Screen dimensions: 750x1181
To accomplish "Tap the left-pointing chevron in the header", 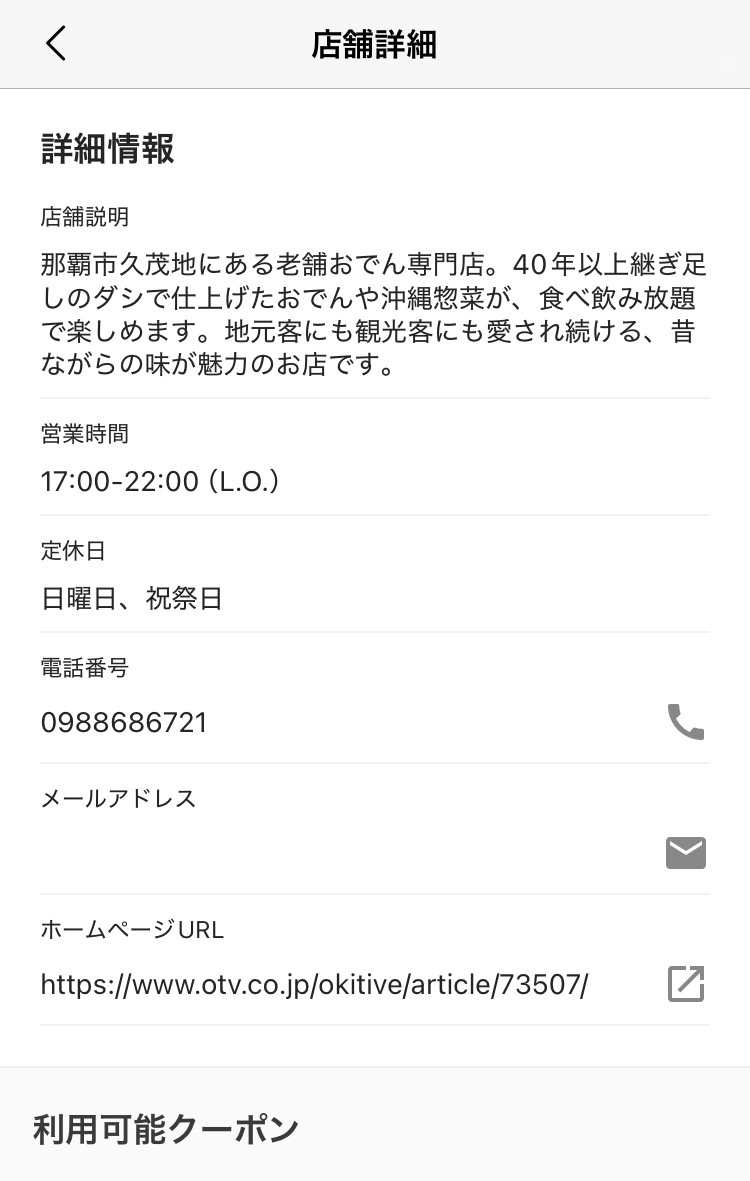I will pos(57,44).
